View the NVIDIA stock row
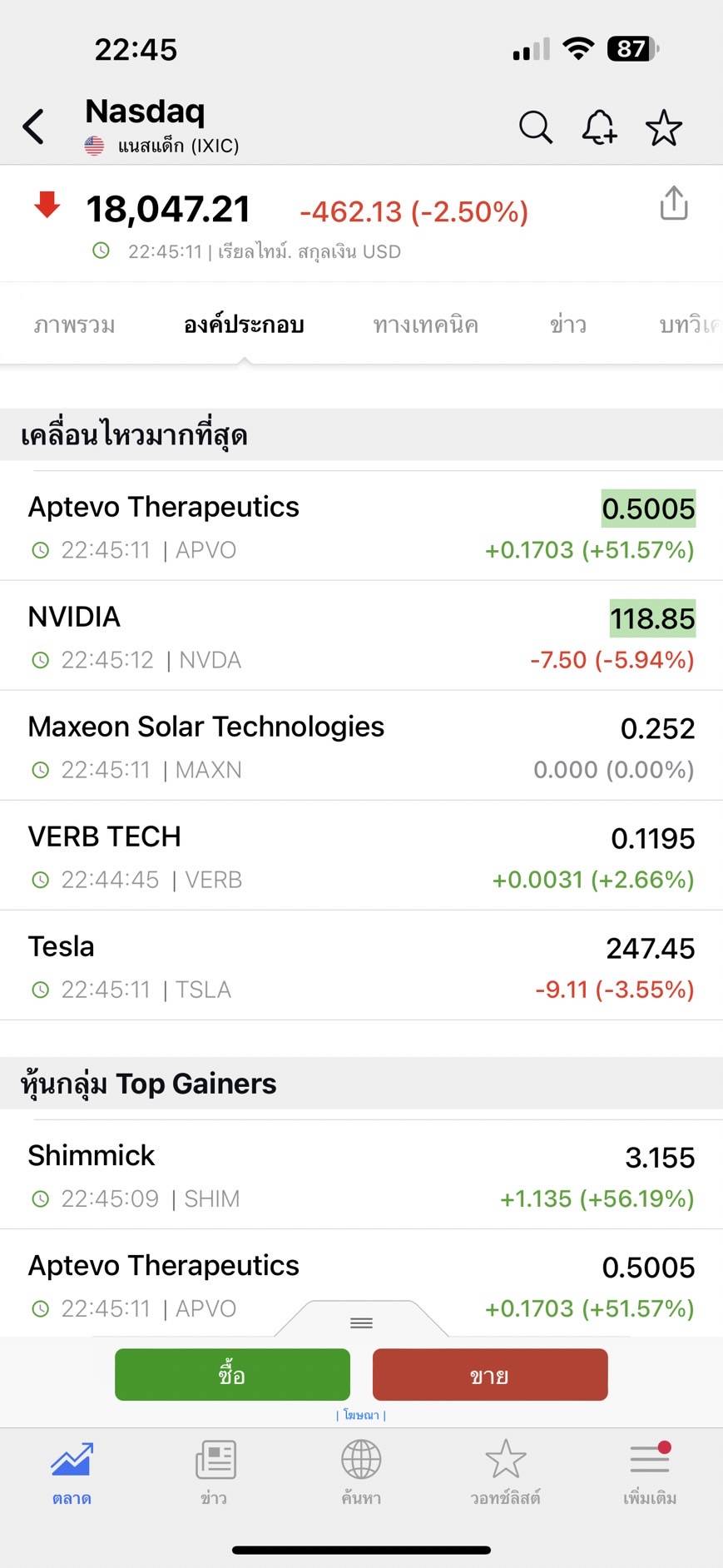723x1568 pixels. [x=361, y=636]
